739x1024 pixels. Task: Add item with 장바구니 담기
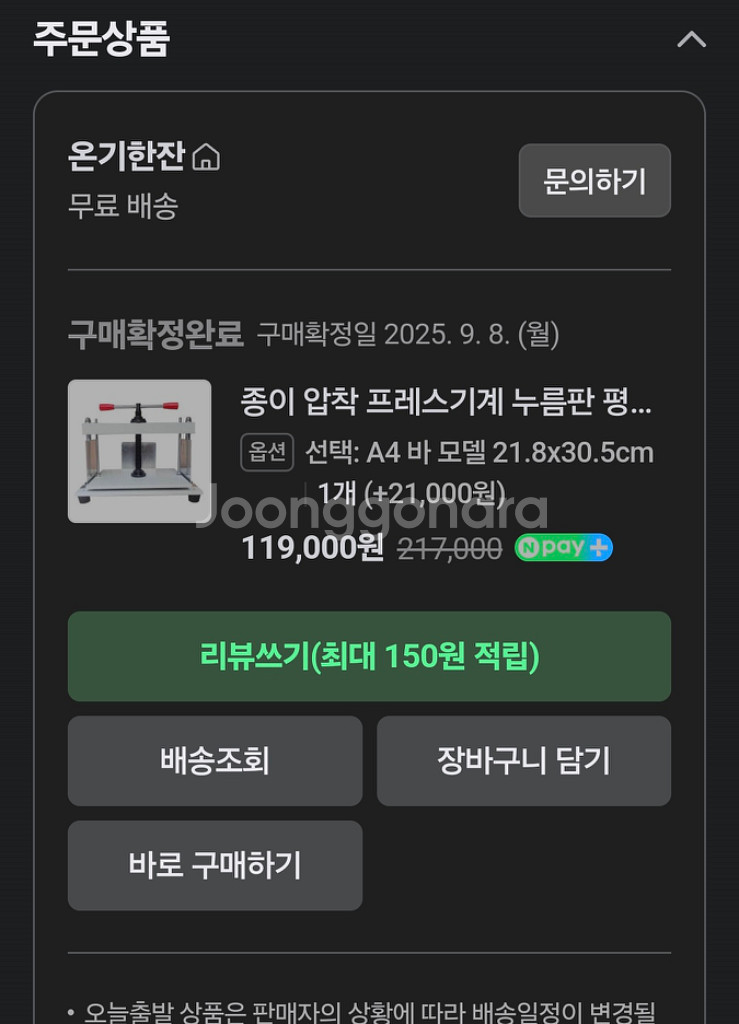tap(523, 761)
